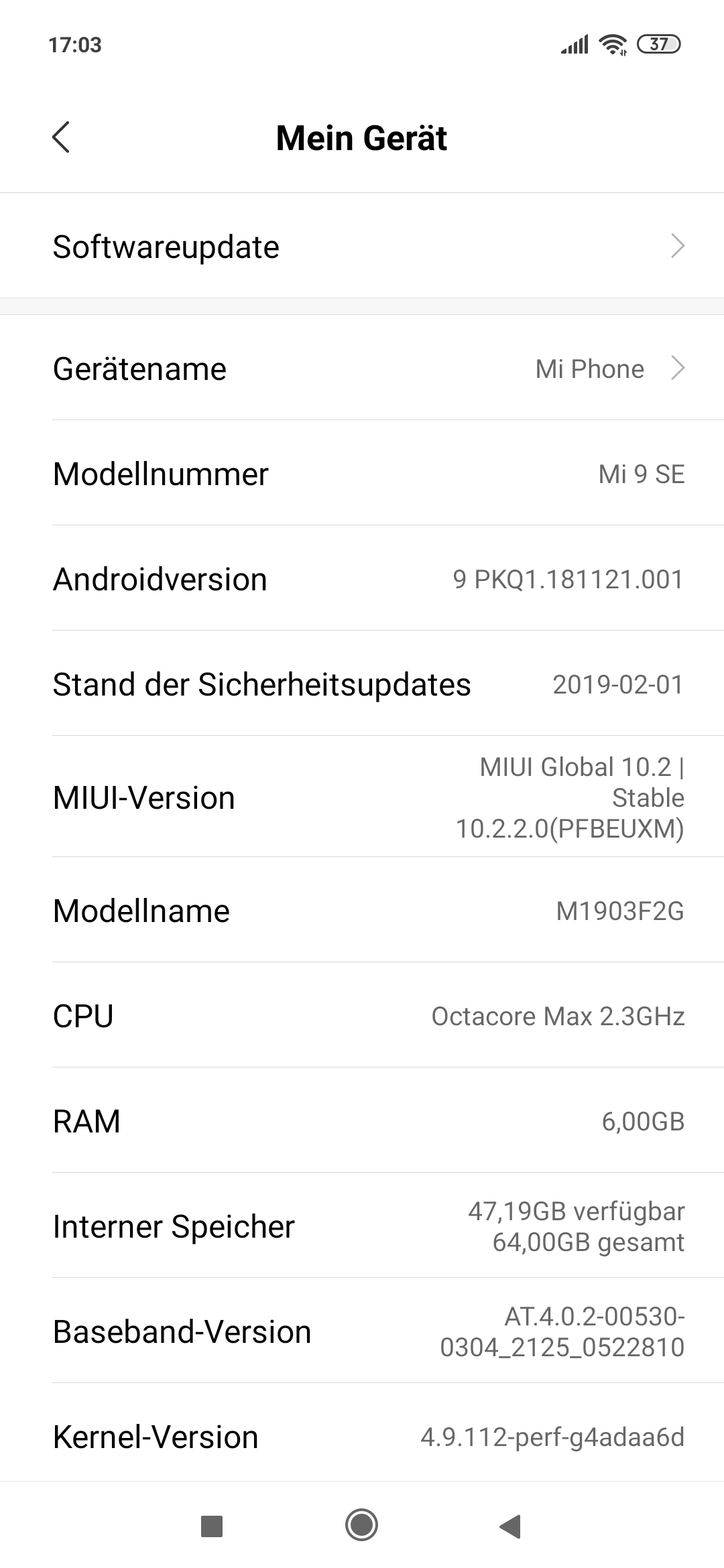Go back from Mein Gerät
The width and height of the screenshot is (724, 1568).
point(61,138)
